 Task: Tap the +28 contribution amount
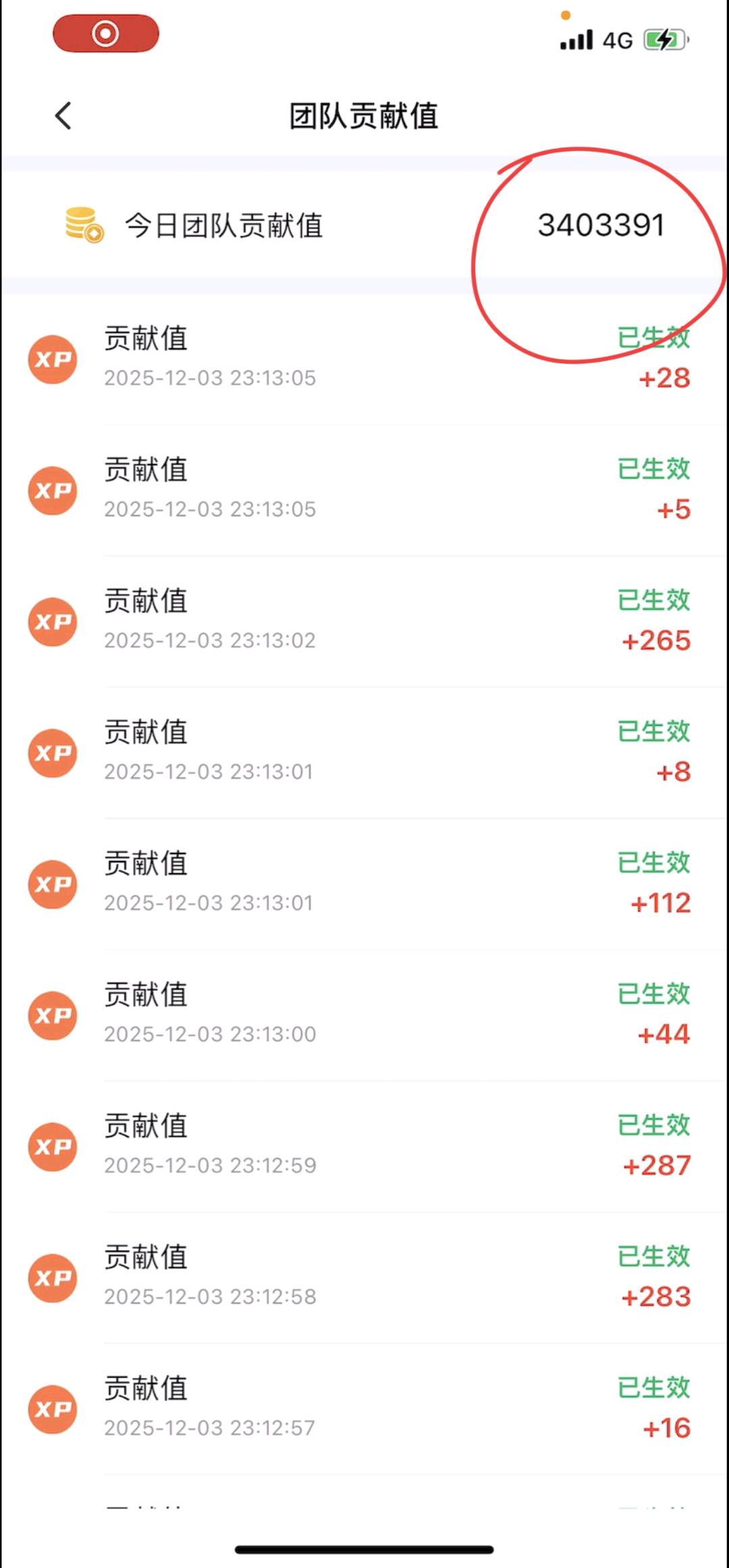coord(664,378)
